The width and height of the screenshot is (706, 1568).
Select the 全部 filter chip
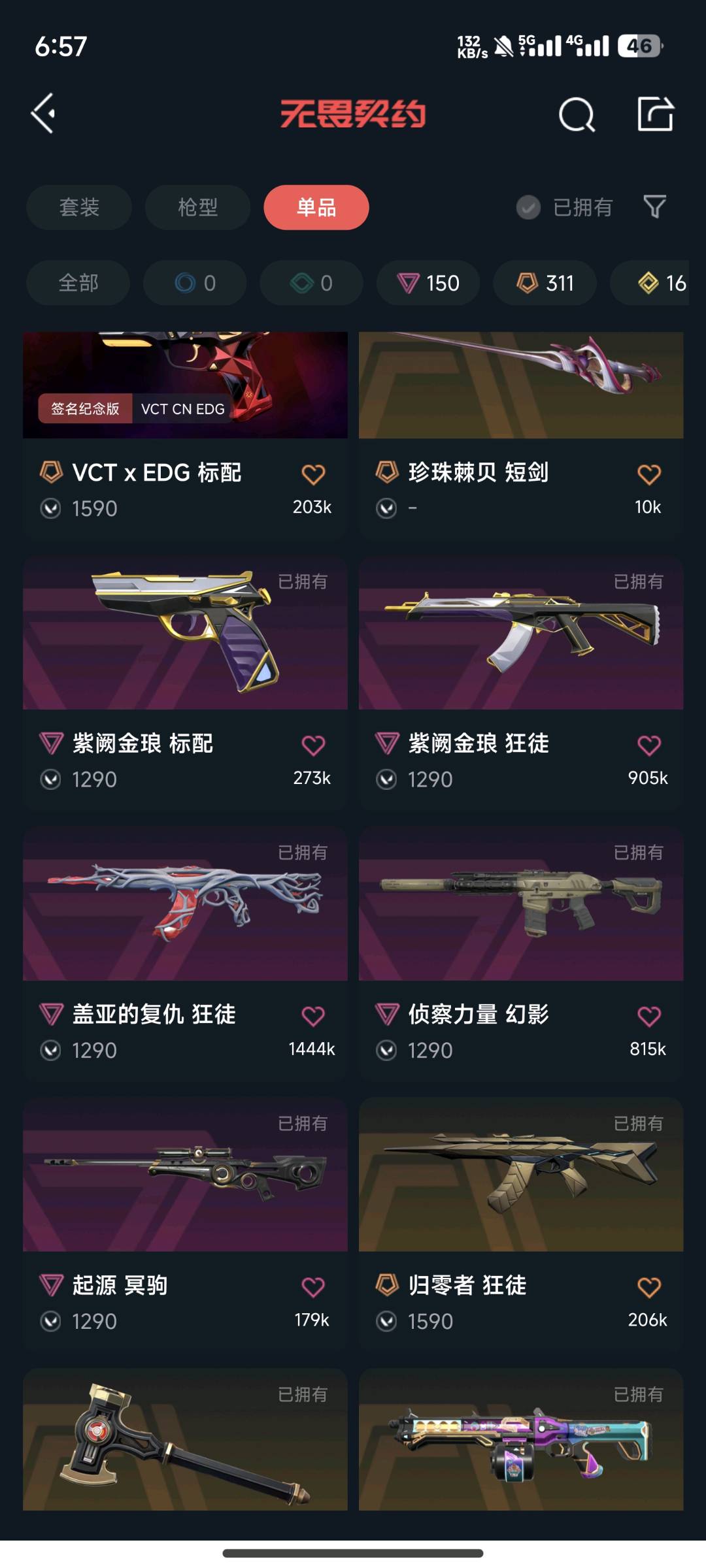[78, 283]
